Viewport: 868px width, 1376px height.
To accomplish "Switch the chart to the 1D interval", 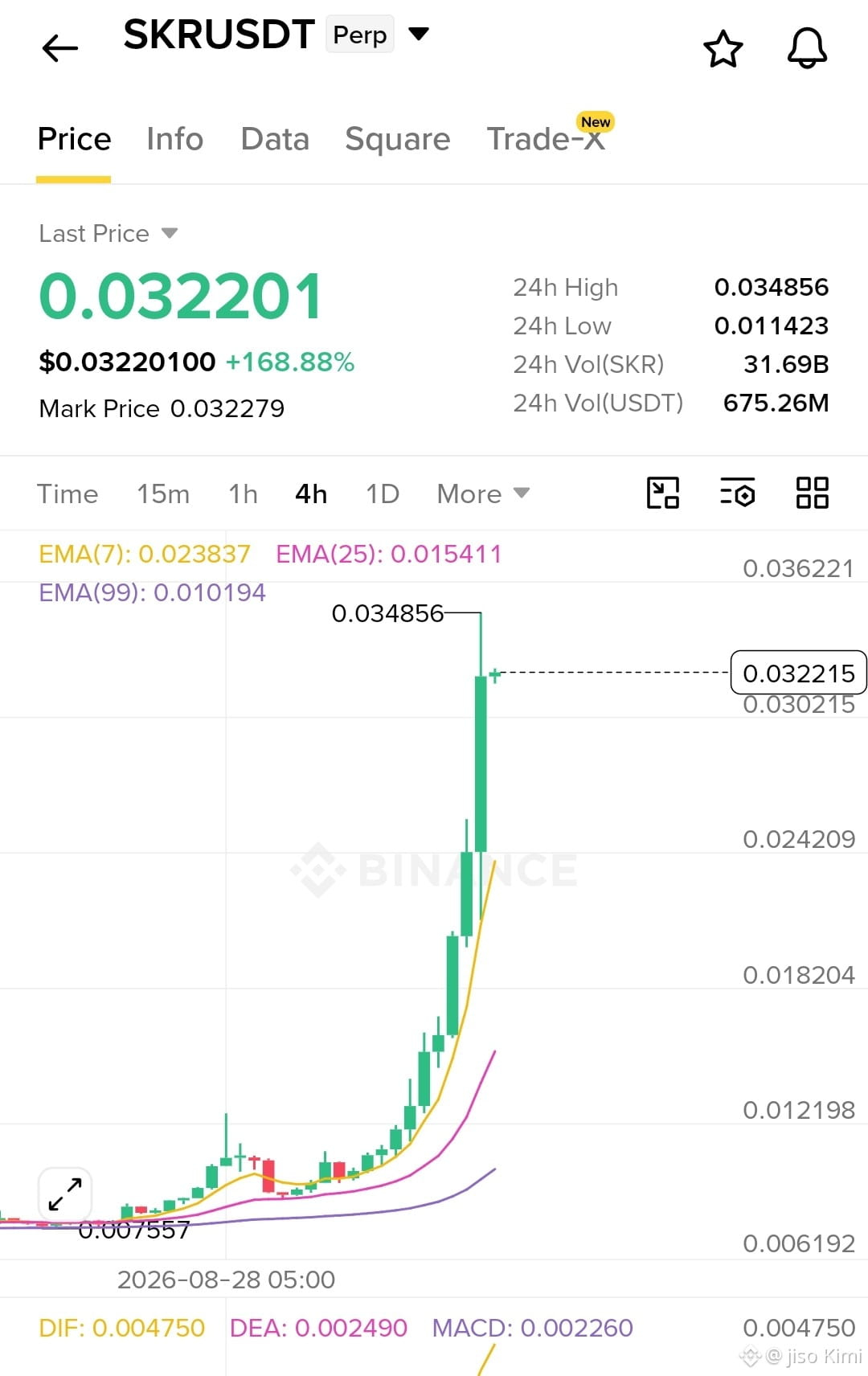I will pos(383,493).
